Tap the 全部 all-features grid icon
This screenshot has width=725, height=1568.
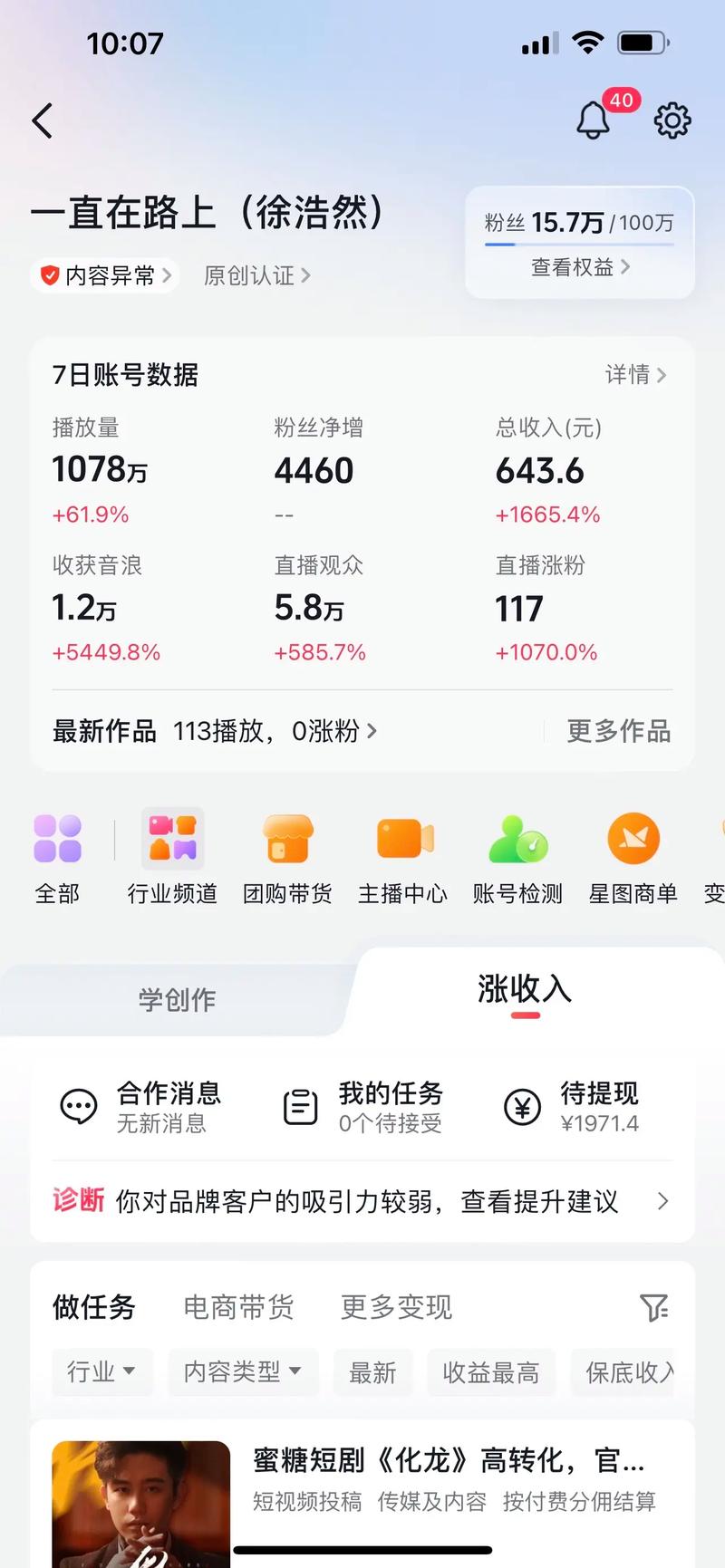coord(58,838)
